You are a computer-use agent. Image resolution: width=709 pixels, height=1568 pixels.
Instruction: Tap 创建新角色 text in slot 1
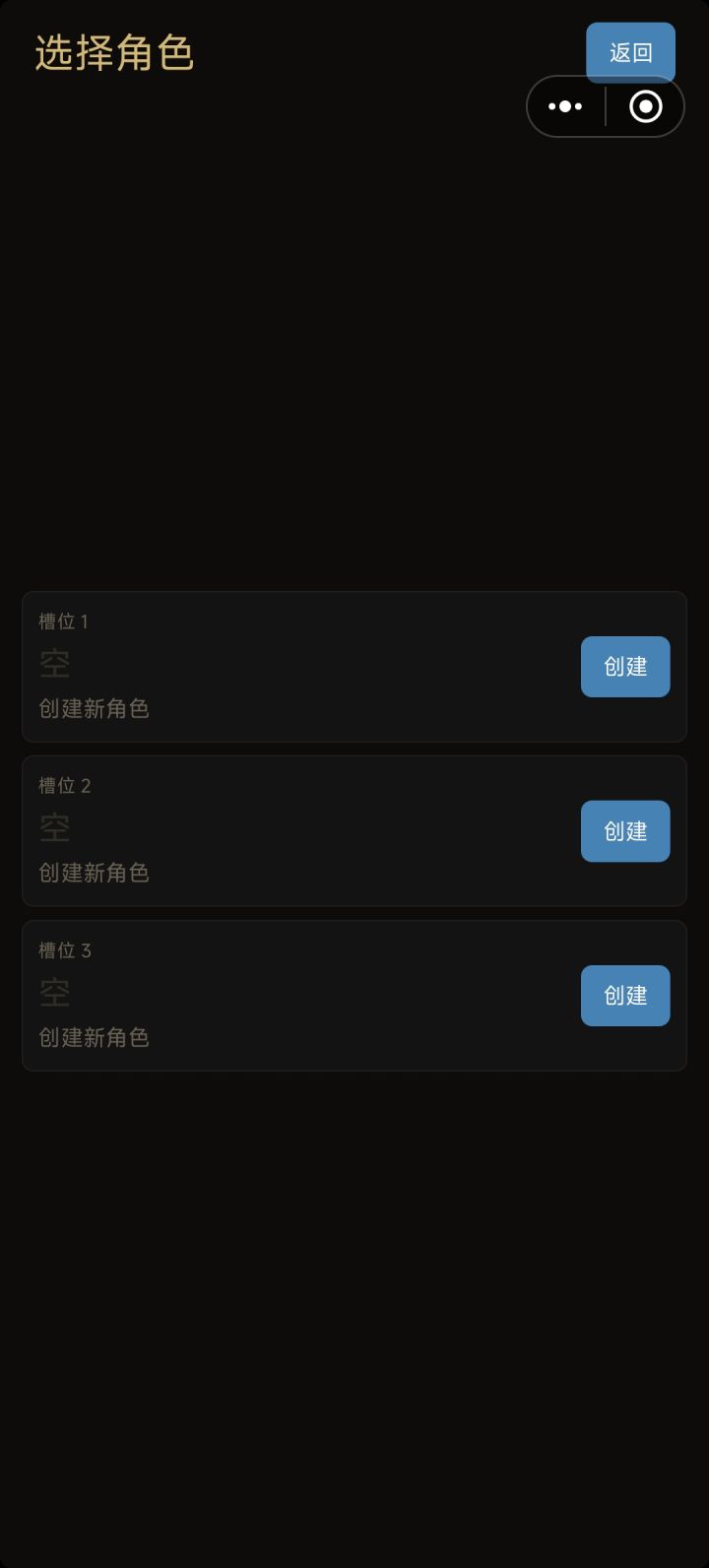(x=94, y=709)
